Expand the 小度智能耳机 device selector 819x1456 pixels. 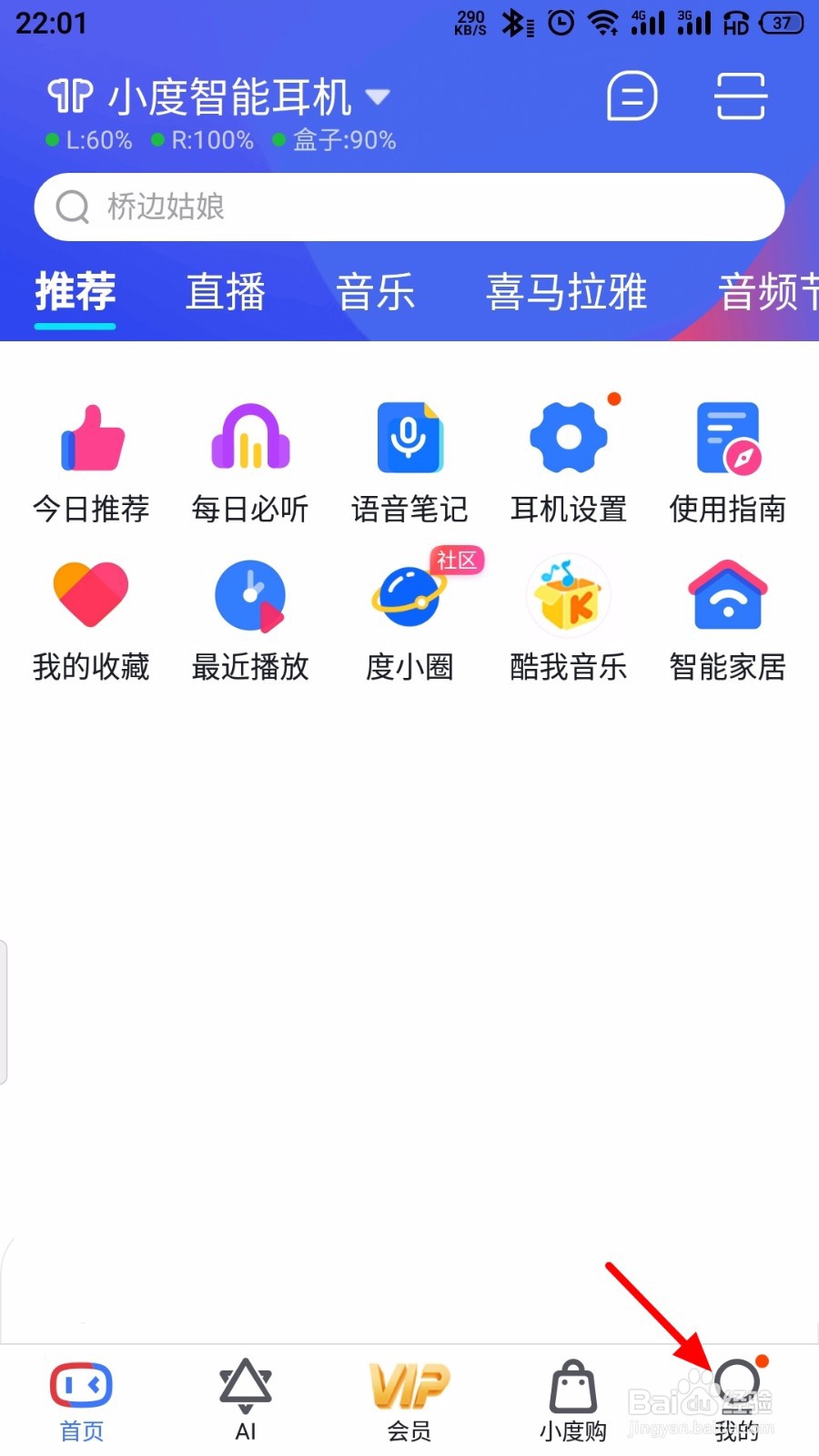378,96
